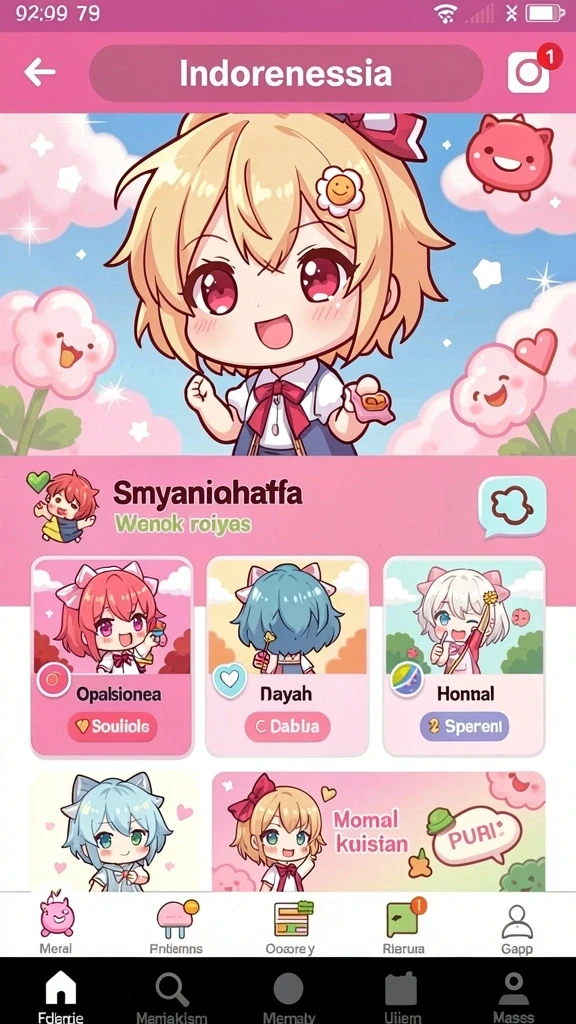
Task: Open the cloud chat bubble button
Action: pos(512,507)
